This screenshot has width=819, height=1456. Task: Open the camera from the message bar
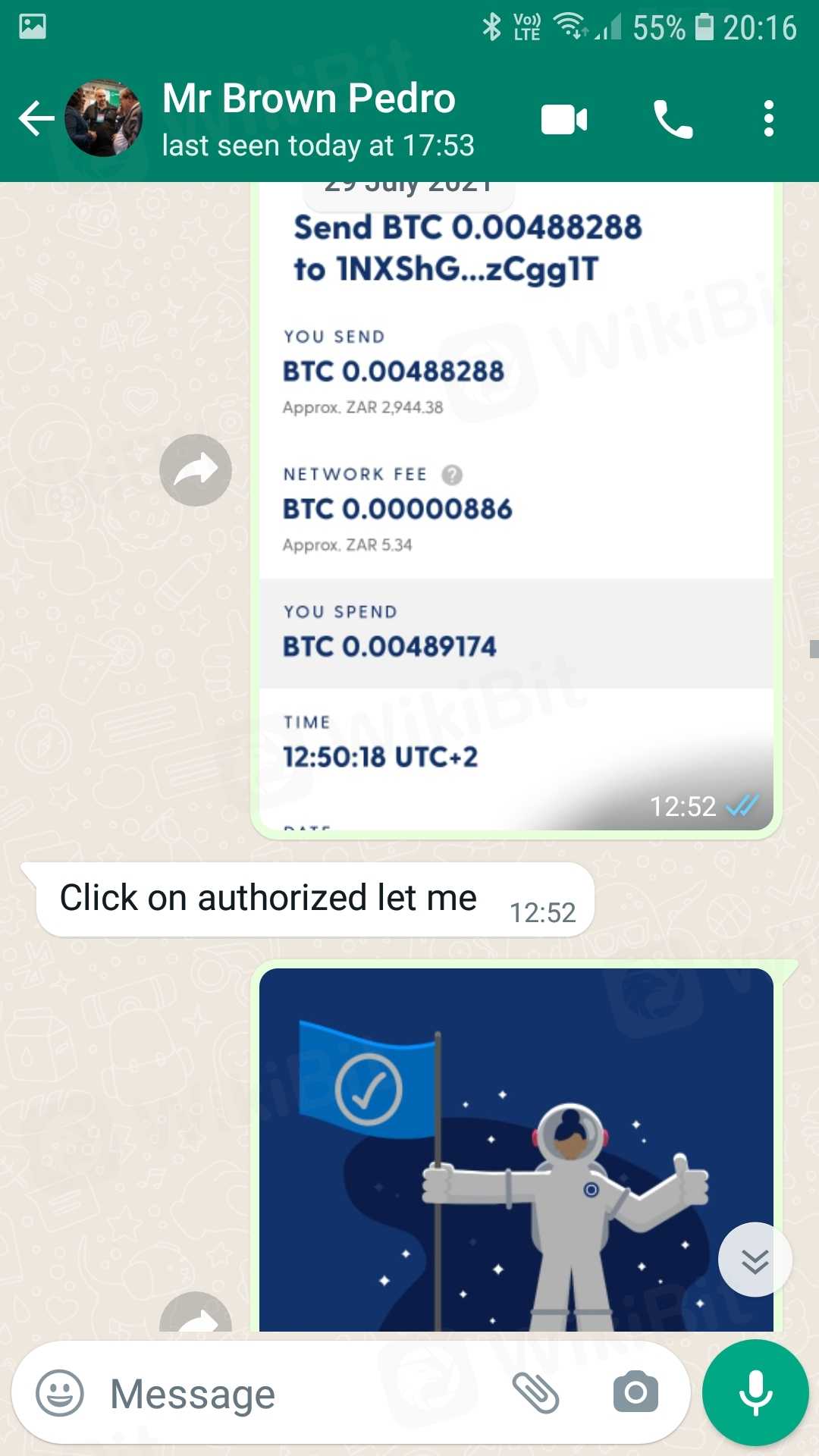click(x=635, y=1393)
